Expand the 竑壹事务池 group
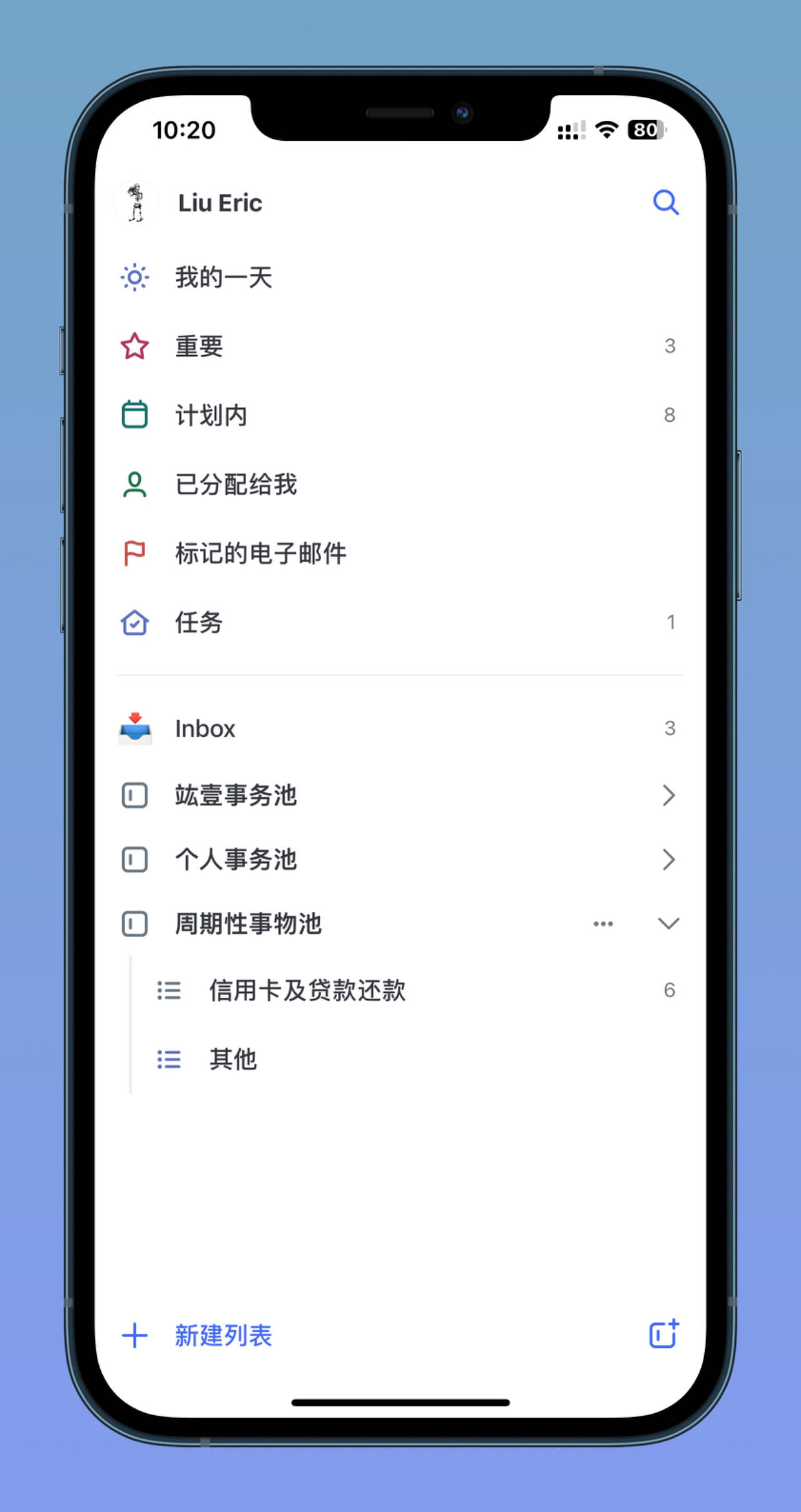This screenshot has width=801, height=1512. tap(668, 795)
